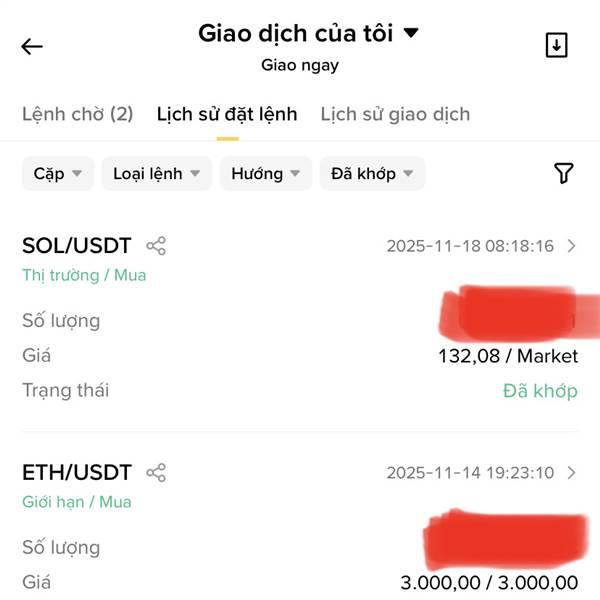Open the Loại lệnh filter
The height and width of the screenshot is (600, 600).
pyautogui.click(x=157, y=173)
